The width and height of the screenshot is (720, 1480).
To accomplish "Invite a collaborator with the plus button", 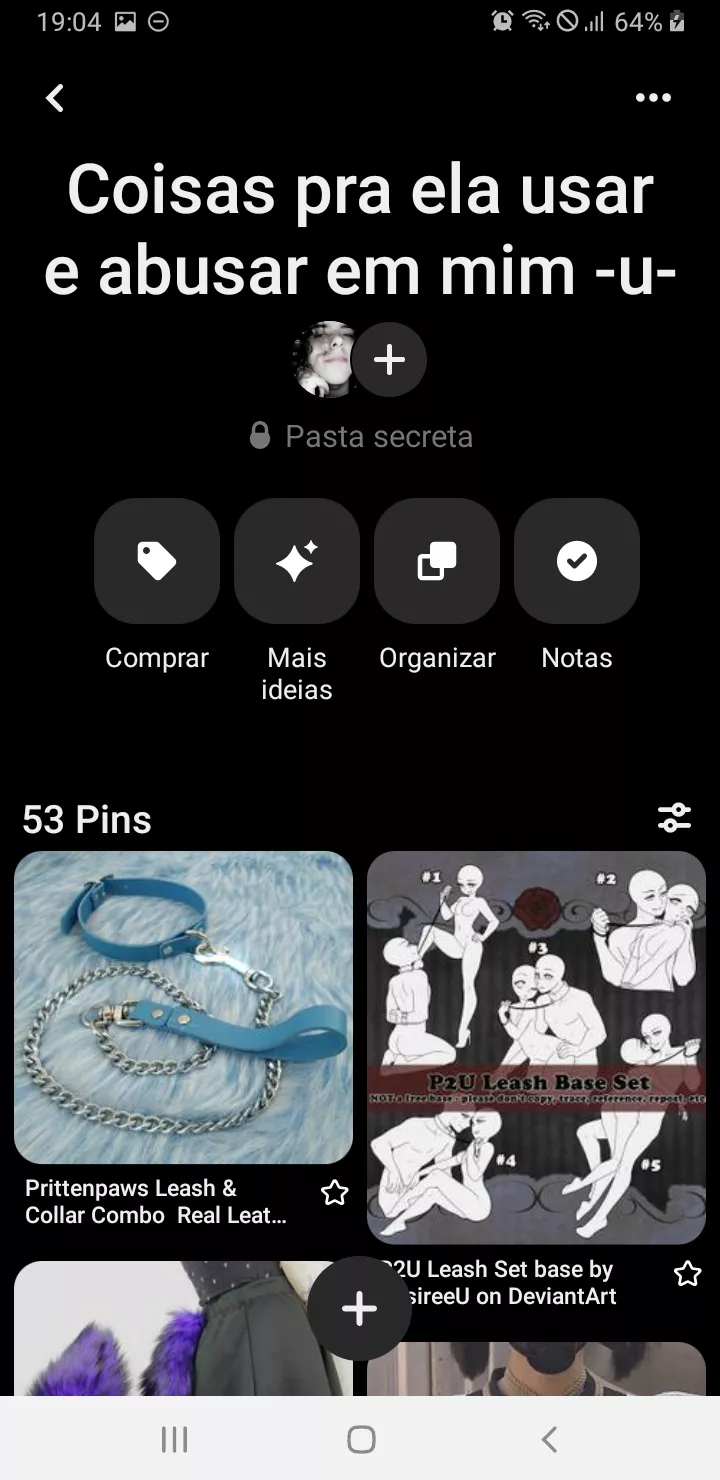I will (389, 360).
